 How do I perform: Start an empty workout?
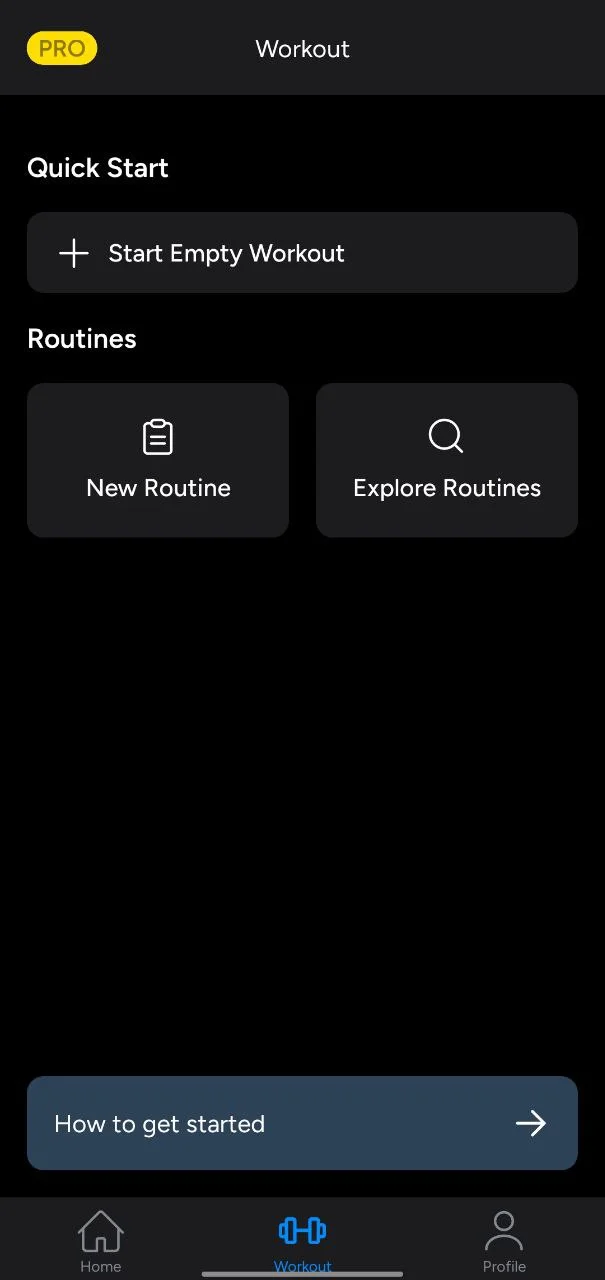302,253
